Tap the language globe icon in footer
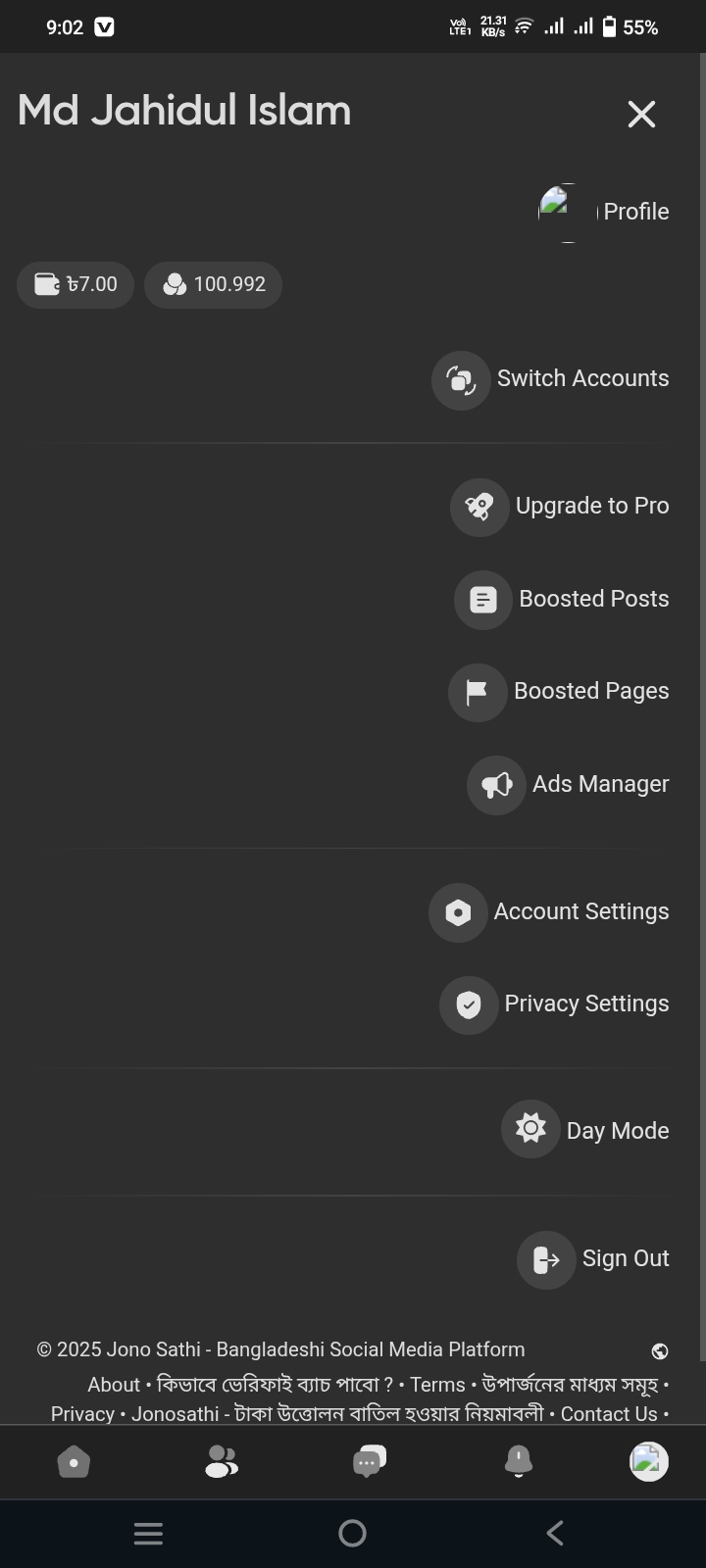This screenshot has height=1568, width=706. [660, 1351]
